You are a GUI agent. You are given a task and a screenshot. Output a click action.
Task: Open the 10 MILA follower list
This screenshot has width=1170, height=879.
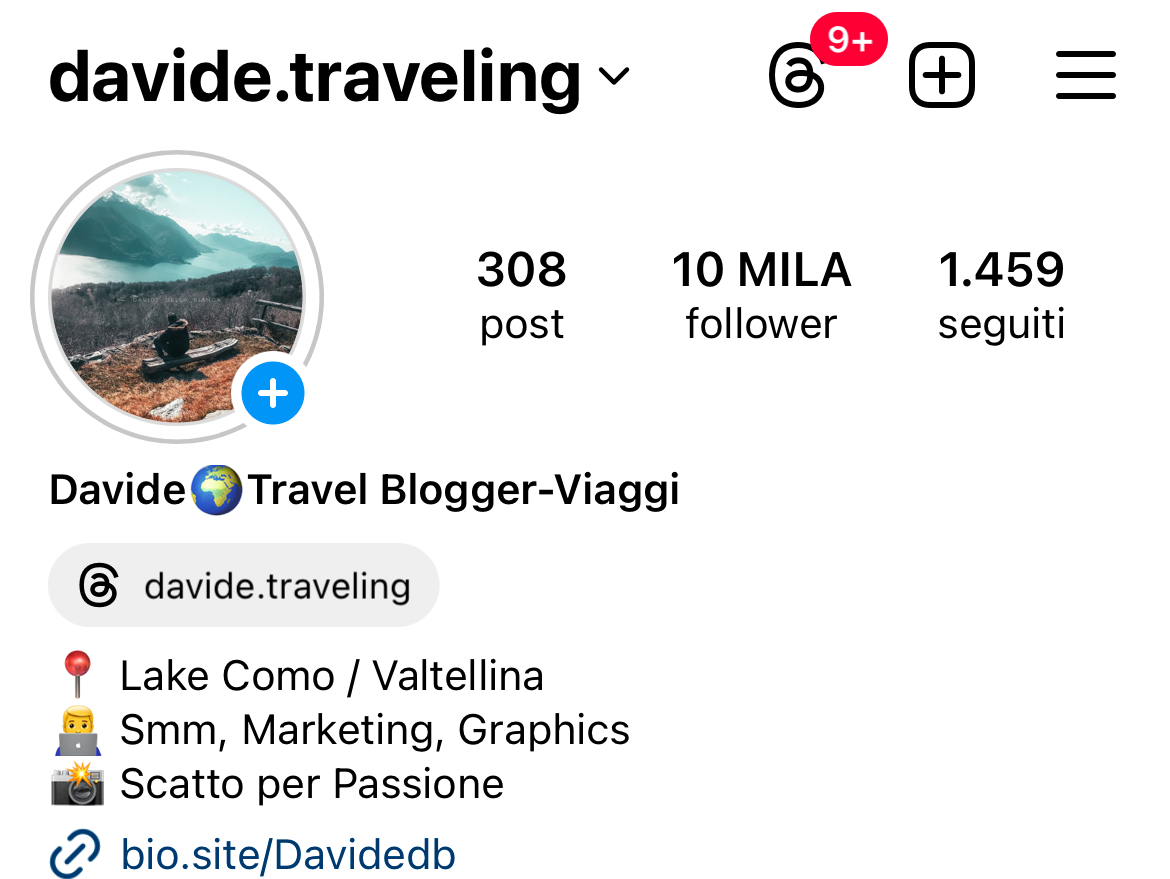pyautogui.click(x=761, y=295)
